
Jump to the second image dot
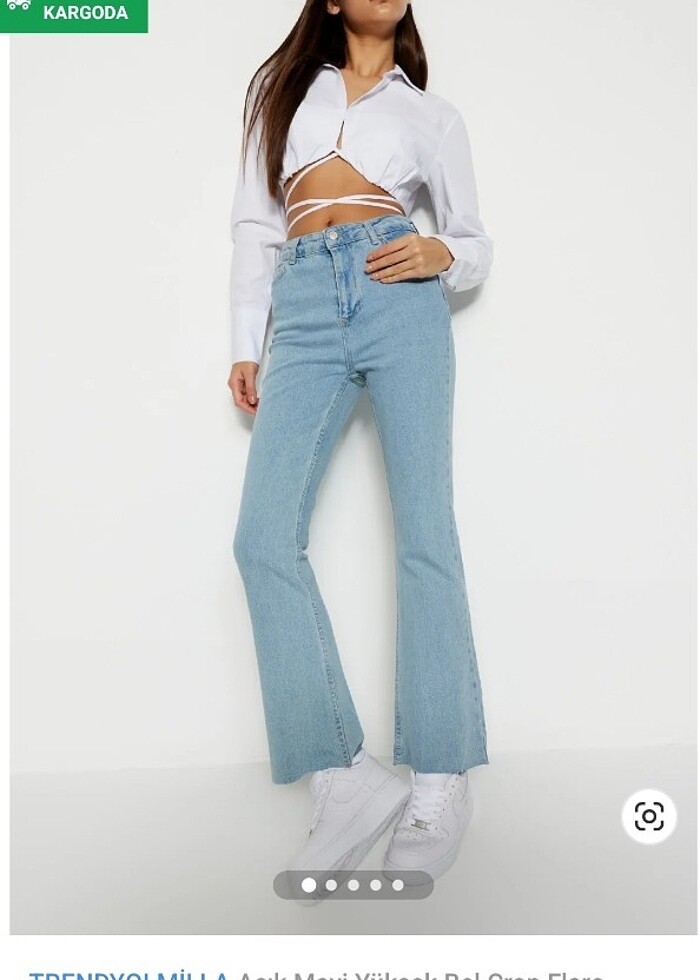[331, 885]
